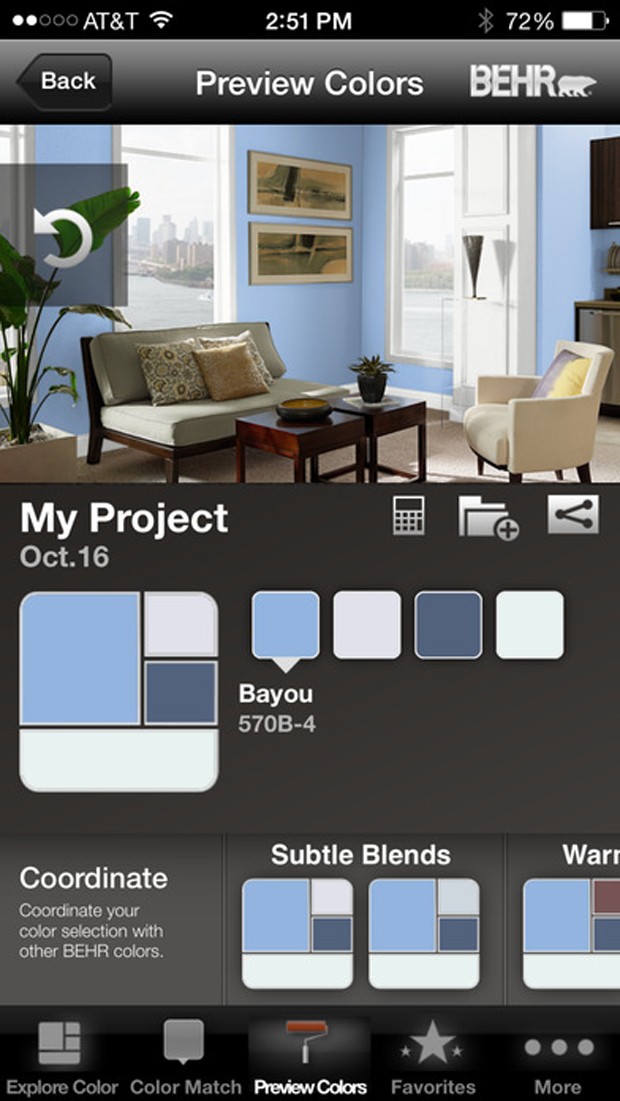The width and height of the screenshot is (620, 1101).
Task: Choose the first Subtle Blends palette
Action: coord(297,933)
